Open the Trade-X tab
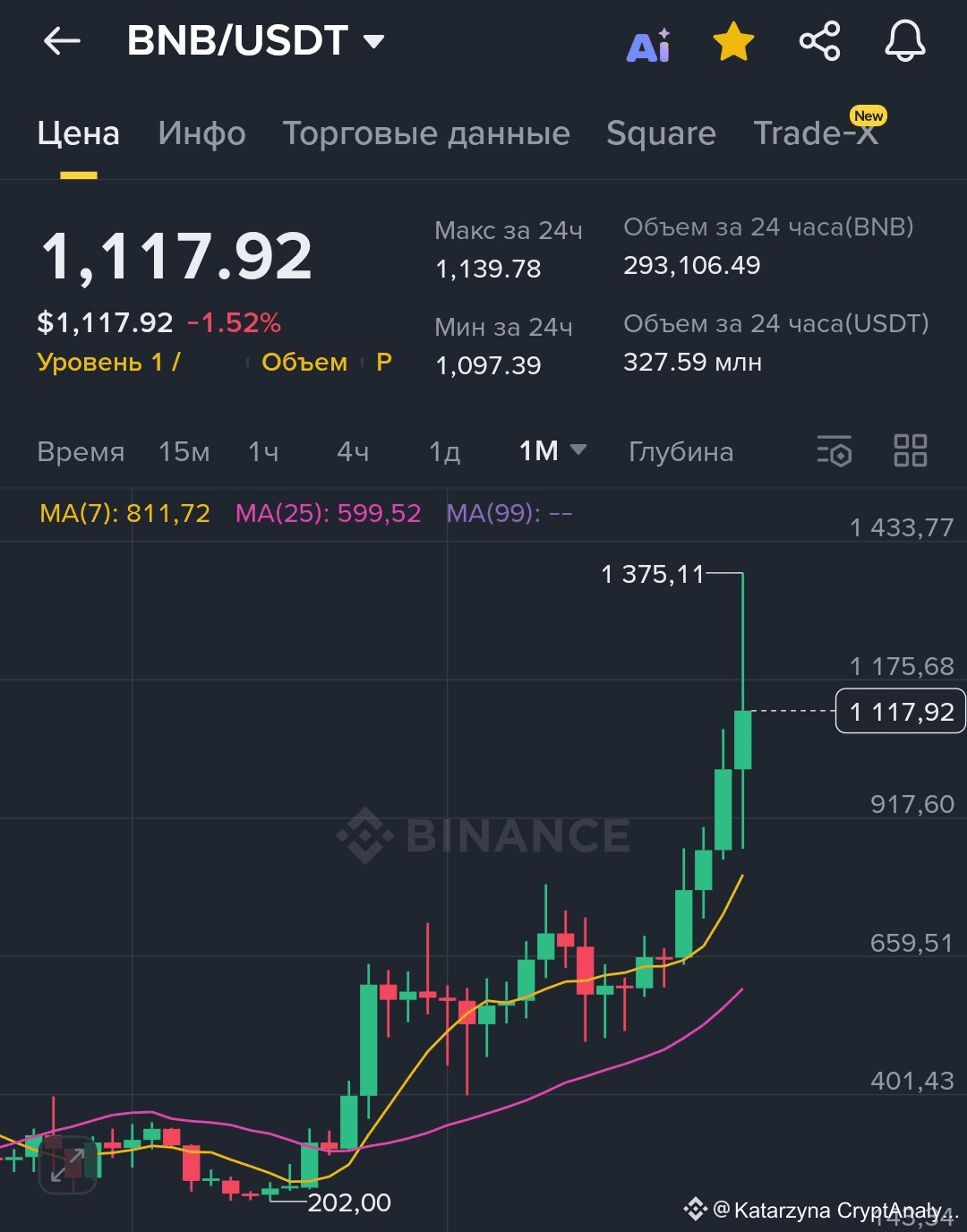This screenshot has width=967, height=1232. click(x=815, y=133)
